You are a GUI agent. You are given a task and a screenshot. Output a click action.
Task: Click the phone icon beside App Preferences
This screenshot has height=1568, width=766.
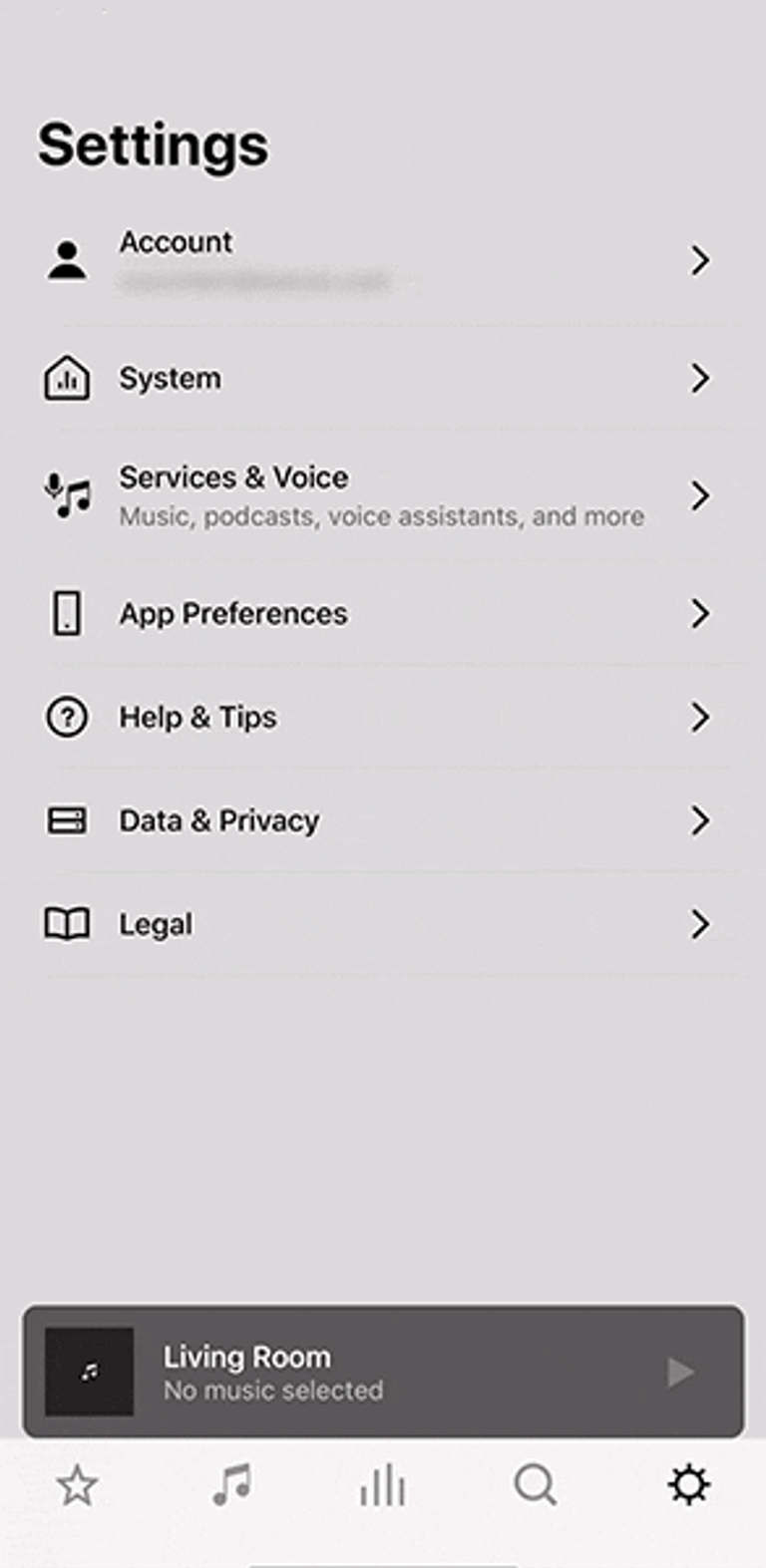point(66,615)
